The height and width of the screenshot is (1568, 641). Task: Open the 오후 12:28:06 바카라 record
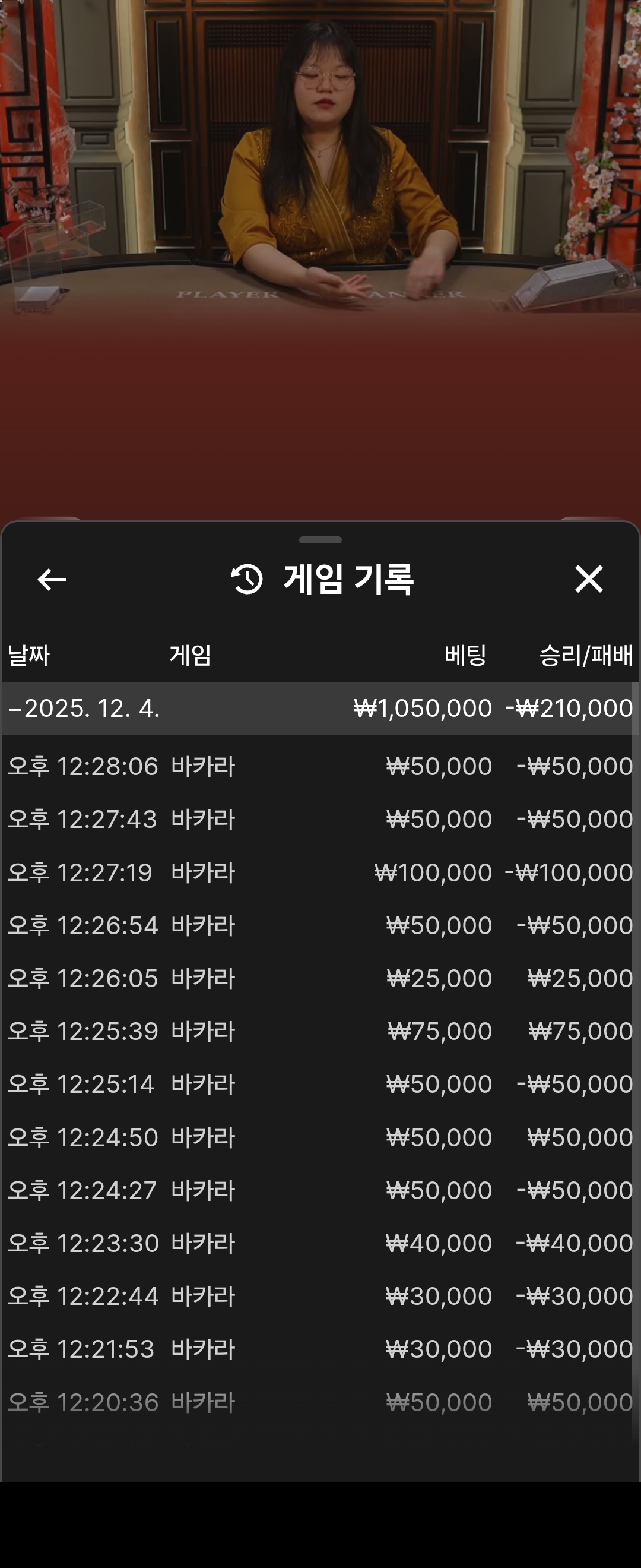click(320, 766)
